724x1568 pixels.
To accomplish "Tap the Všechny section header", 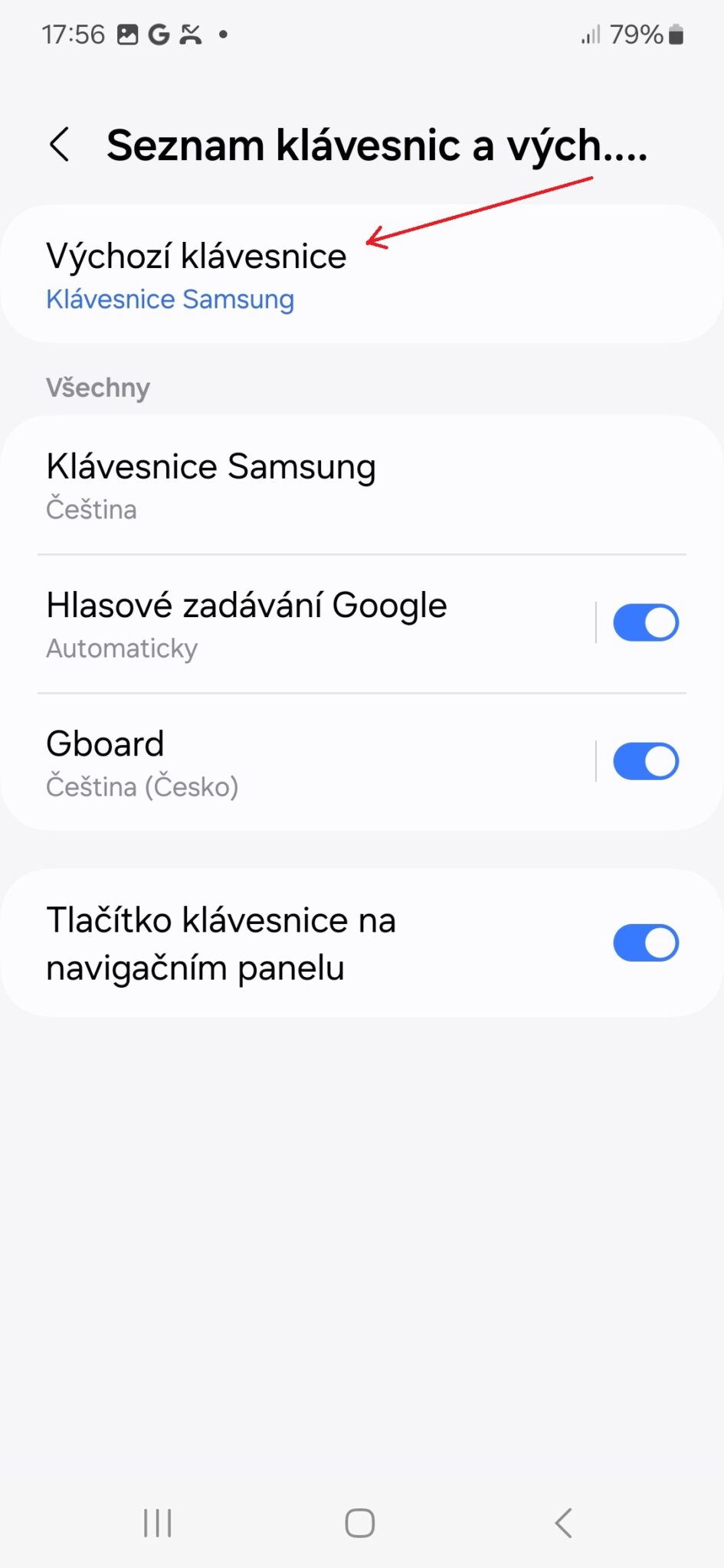I will pyautogui.click(x=98, y=387).
